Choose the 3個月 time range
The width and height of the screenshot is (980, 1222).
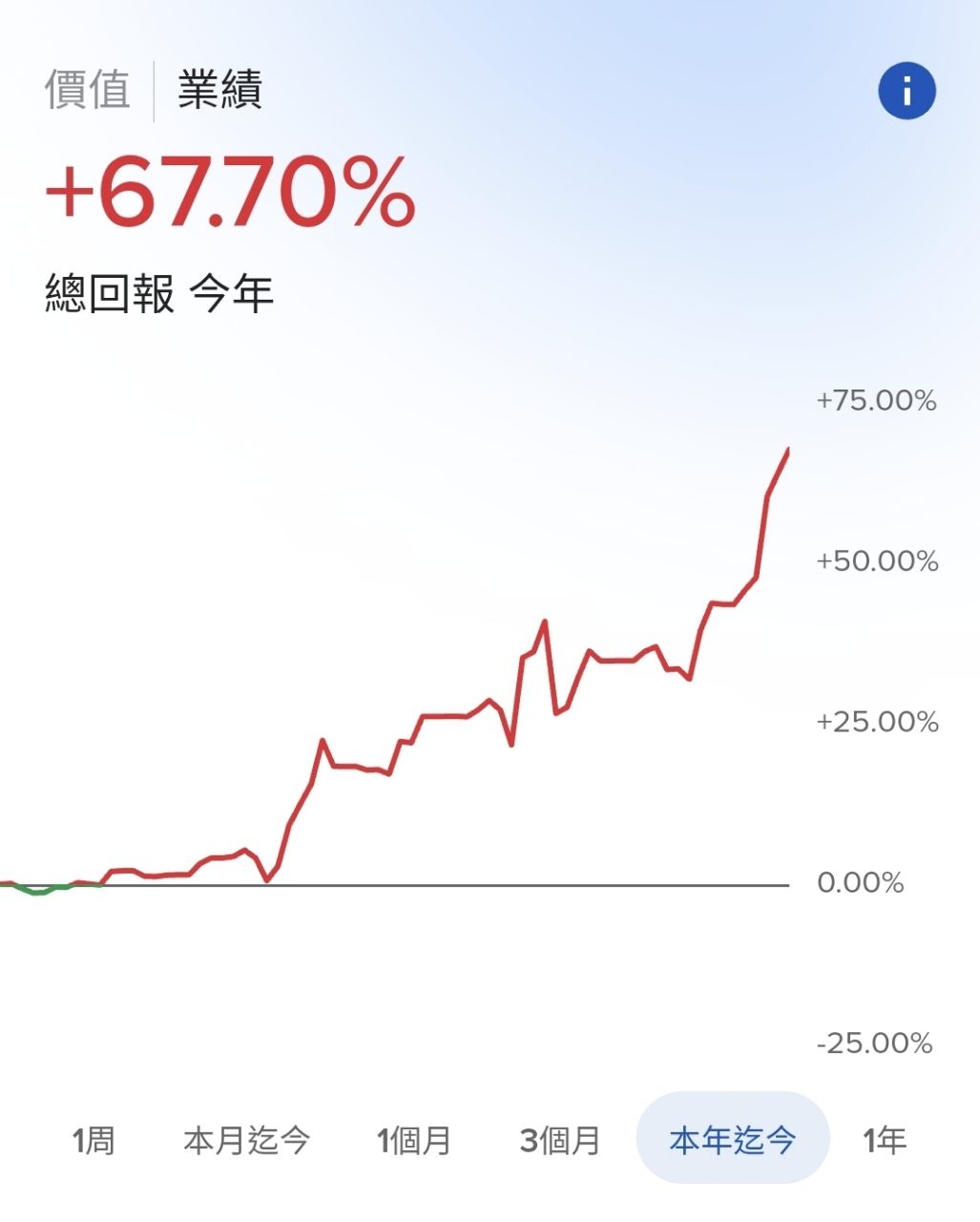560,1139
